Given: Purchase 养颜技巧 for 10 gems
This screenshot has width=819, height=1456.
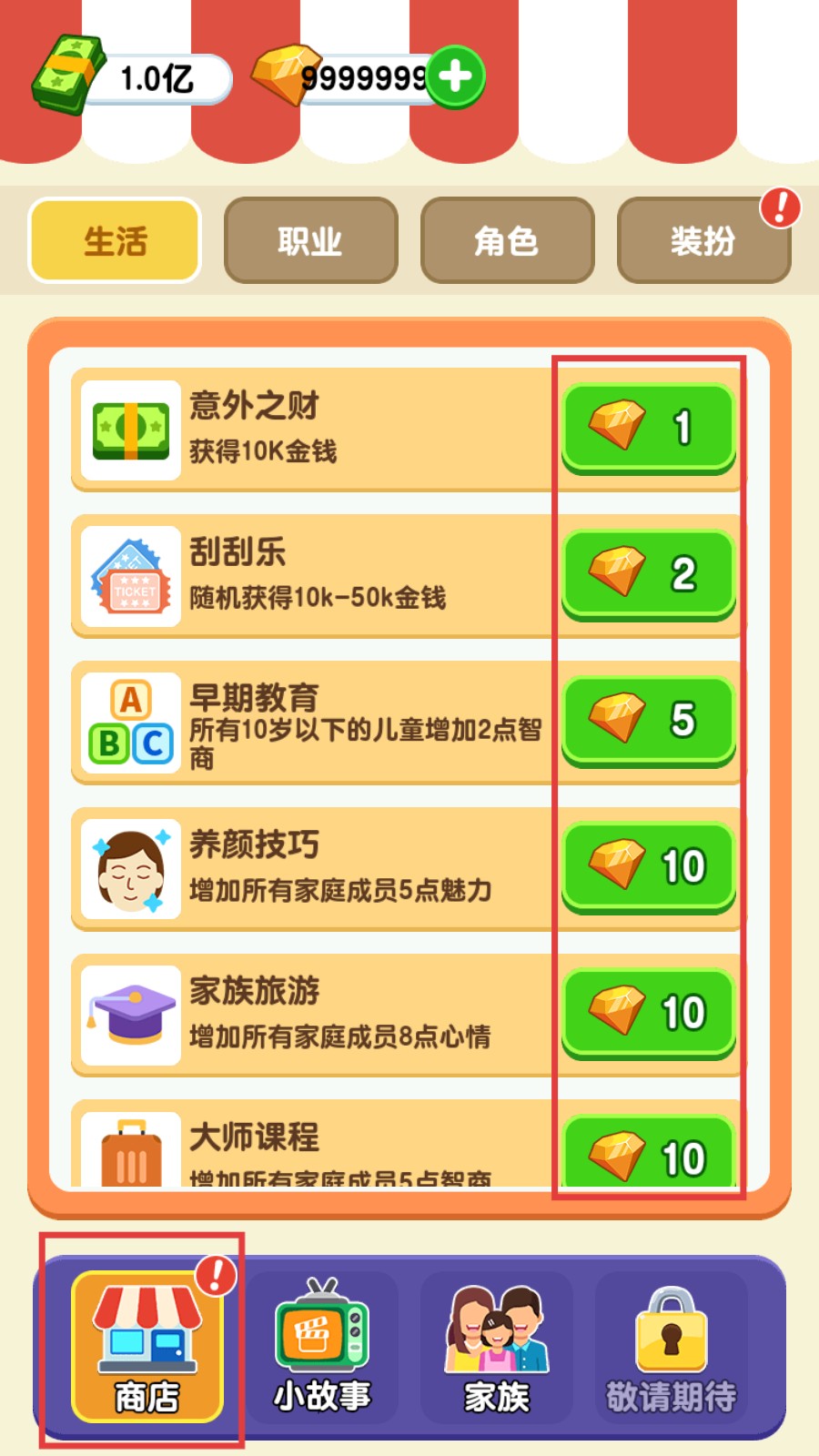Looking at the screenshot, I should click(x=648, y=865).
